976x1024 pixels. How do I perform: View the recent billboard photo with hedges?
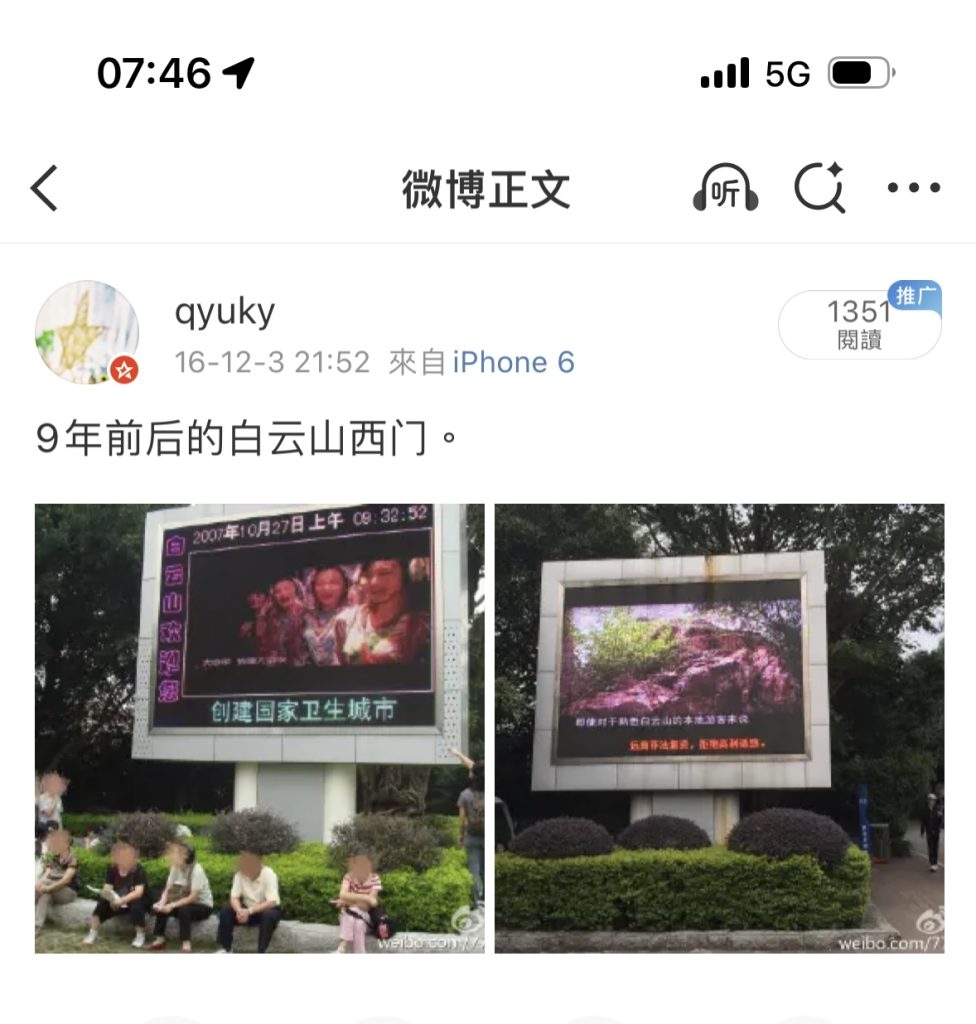tap(719, 728)
